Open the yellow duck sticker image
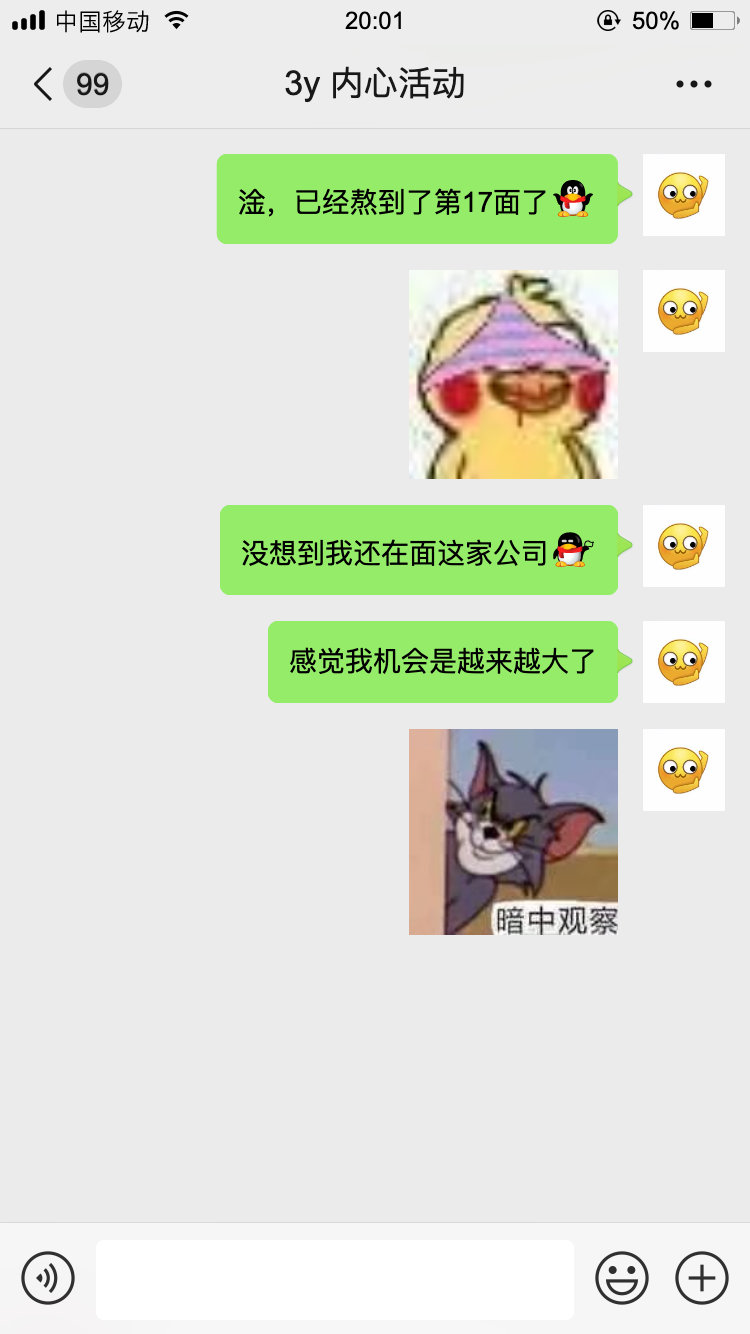This screenshot has width=750, height=1334. (513, 375)
